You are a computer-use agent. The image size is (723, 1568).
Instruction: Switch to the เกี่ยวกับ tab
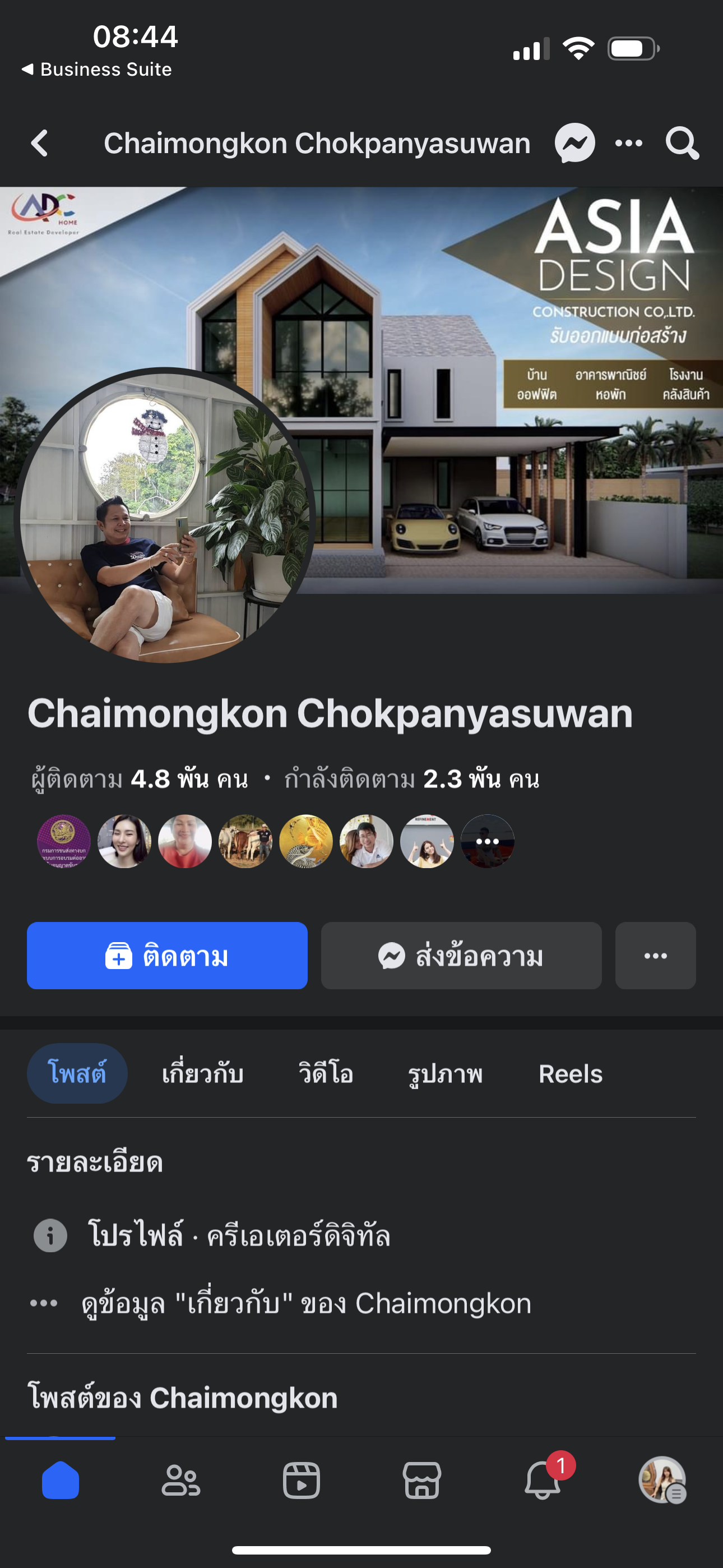coord(203,1074)
